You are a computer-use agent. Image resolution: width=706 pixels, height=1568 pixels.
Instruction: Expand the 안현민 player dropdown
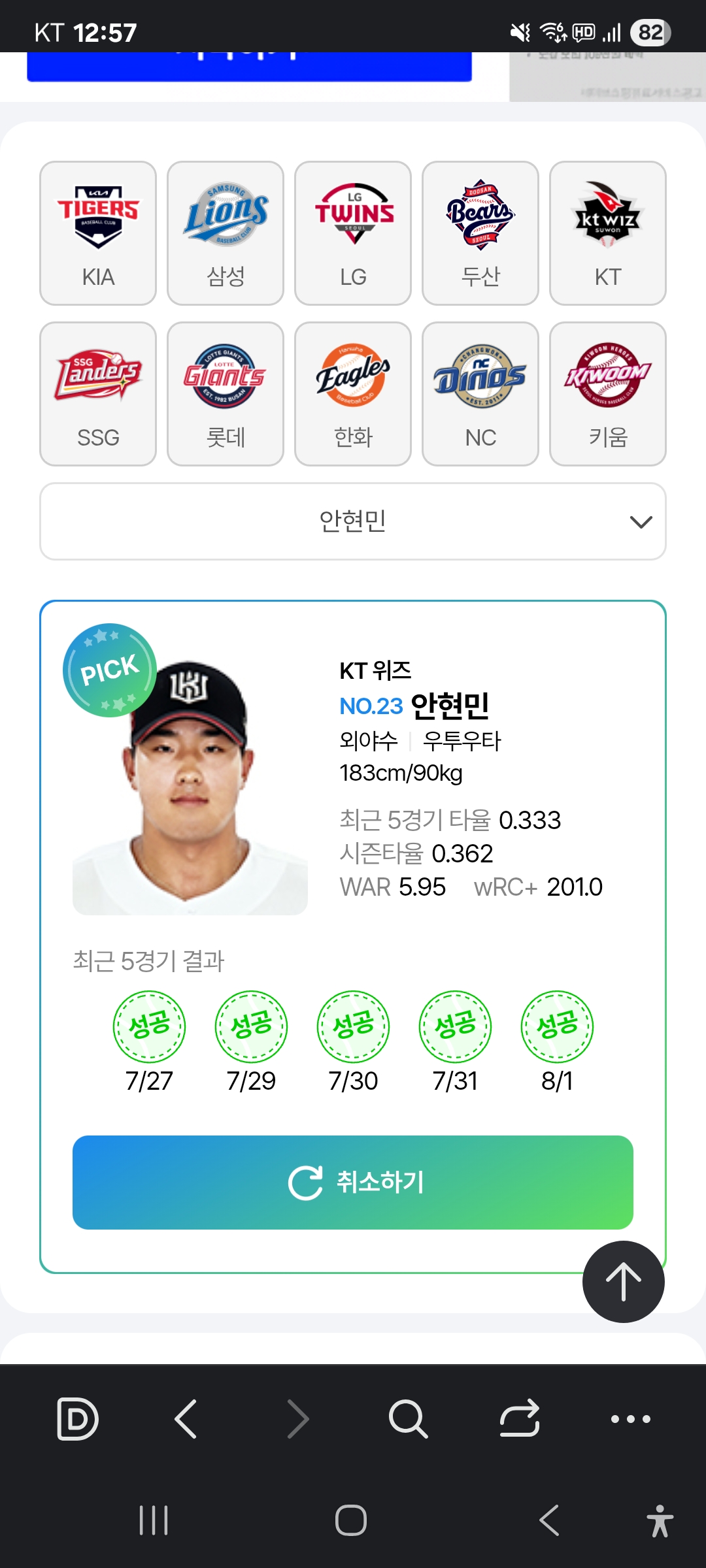click(353, 521)
